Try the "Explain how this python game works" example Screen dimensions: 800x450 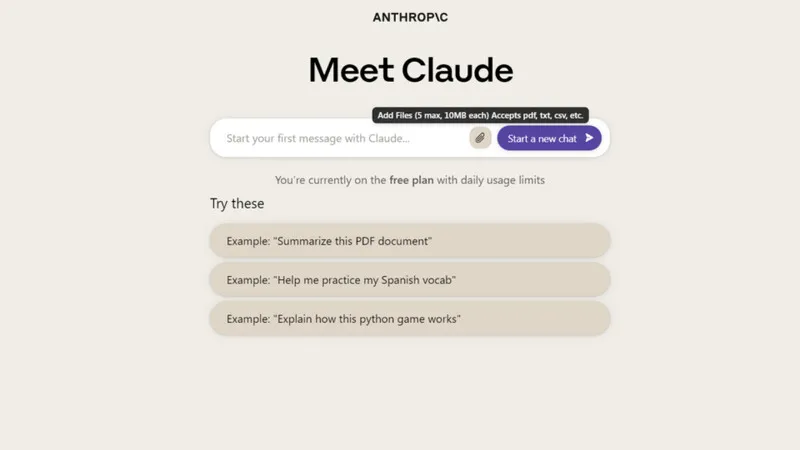409,319
